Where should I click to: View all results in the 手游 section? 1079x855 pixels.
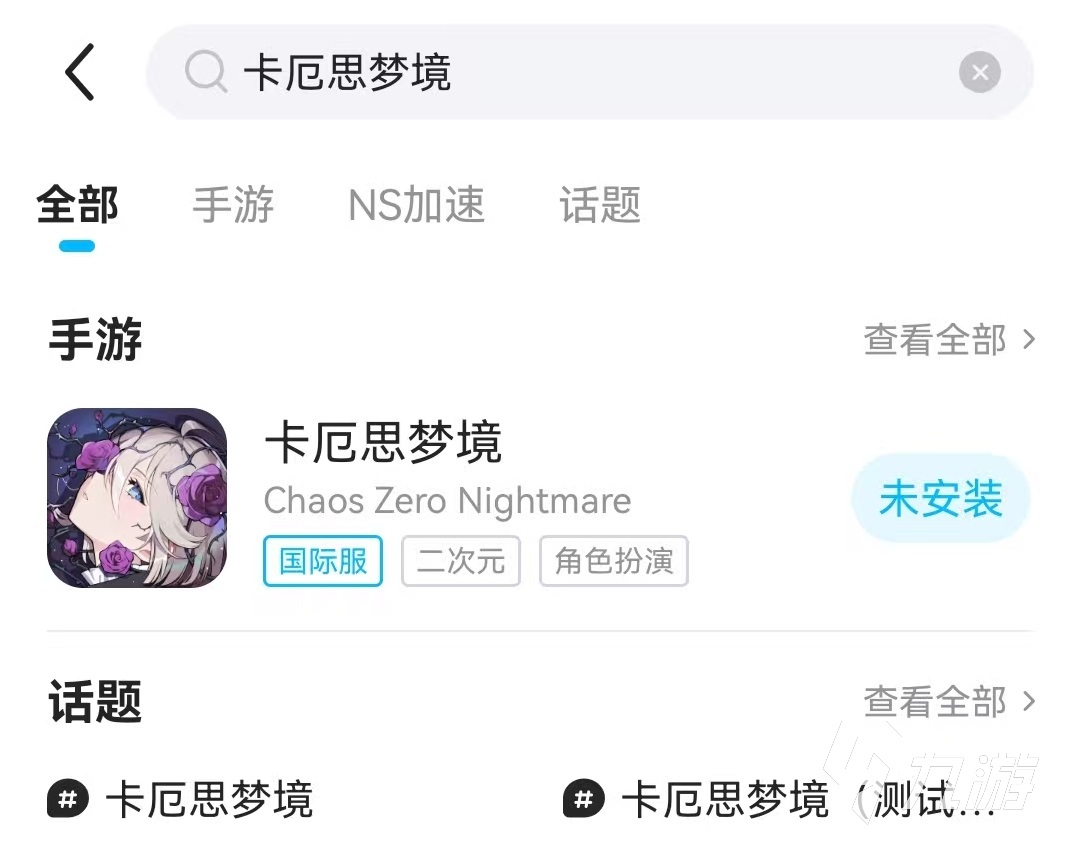point(948,341)
